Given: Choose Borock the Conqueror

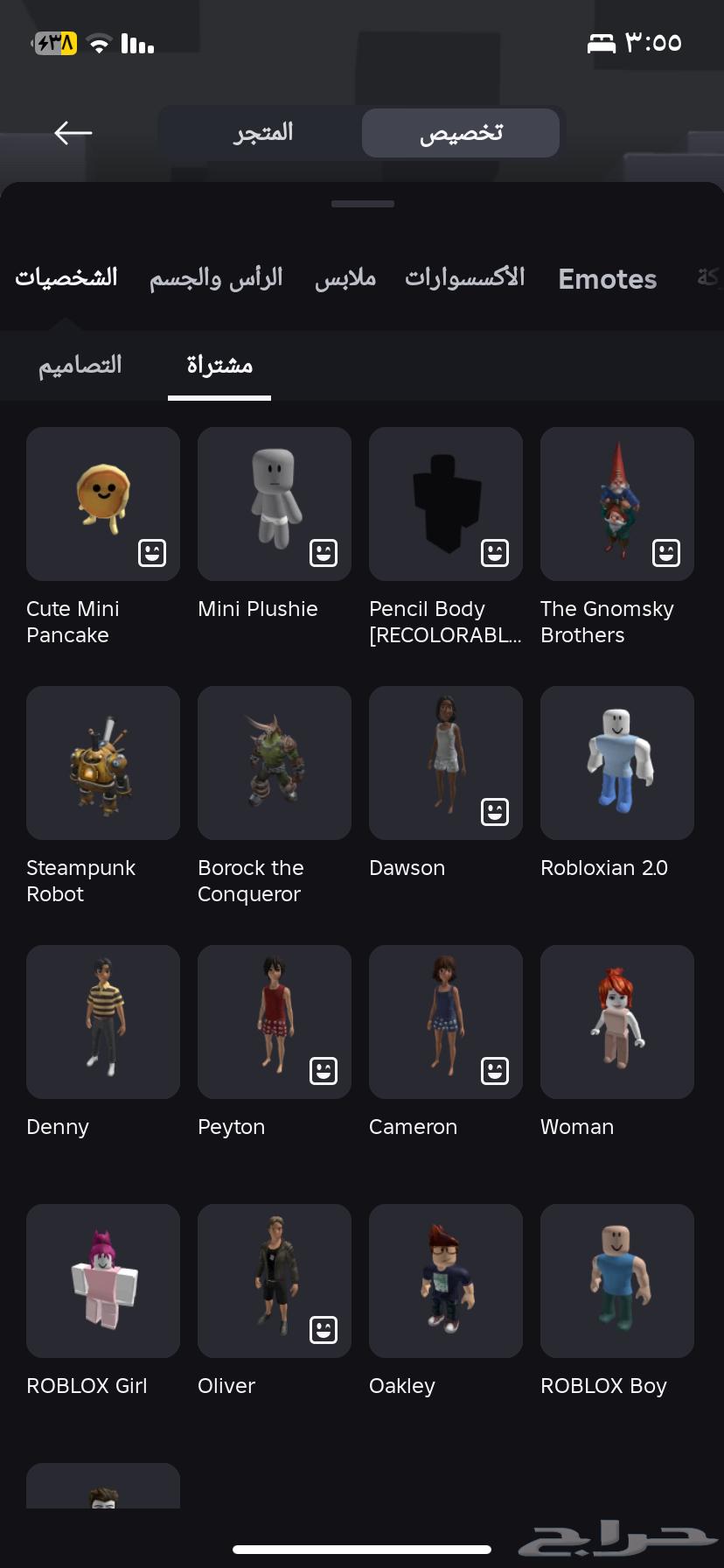Looking at the screenshot, I should click(275, 763).
